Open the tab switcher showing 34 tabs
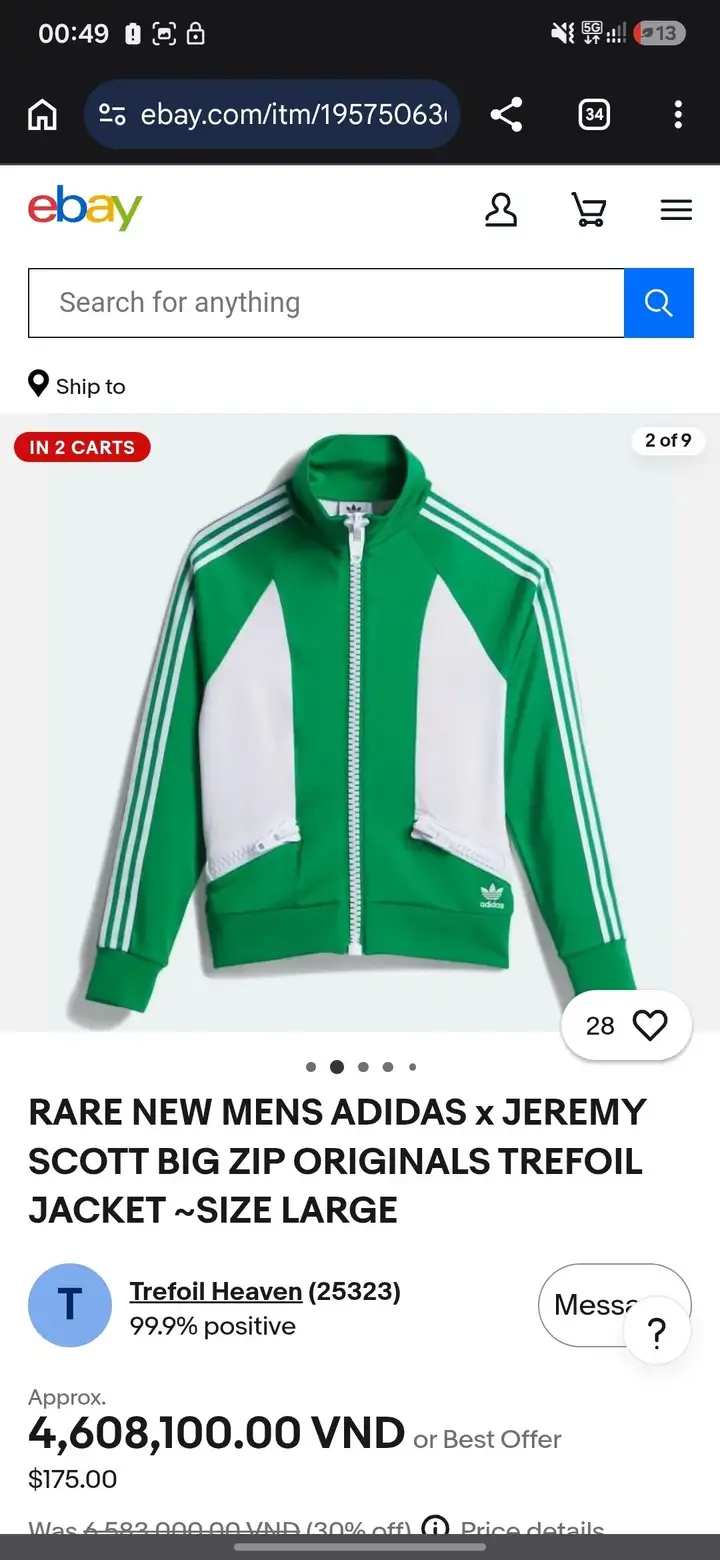The image size is (720, 1560). click(594, 115)
